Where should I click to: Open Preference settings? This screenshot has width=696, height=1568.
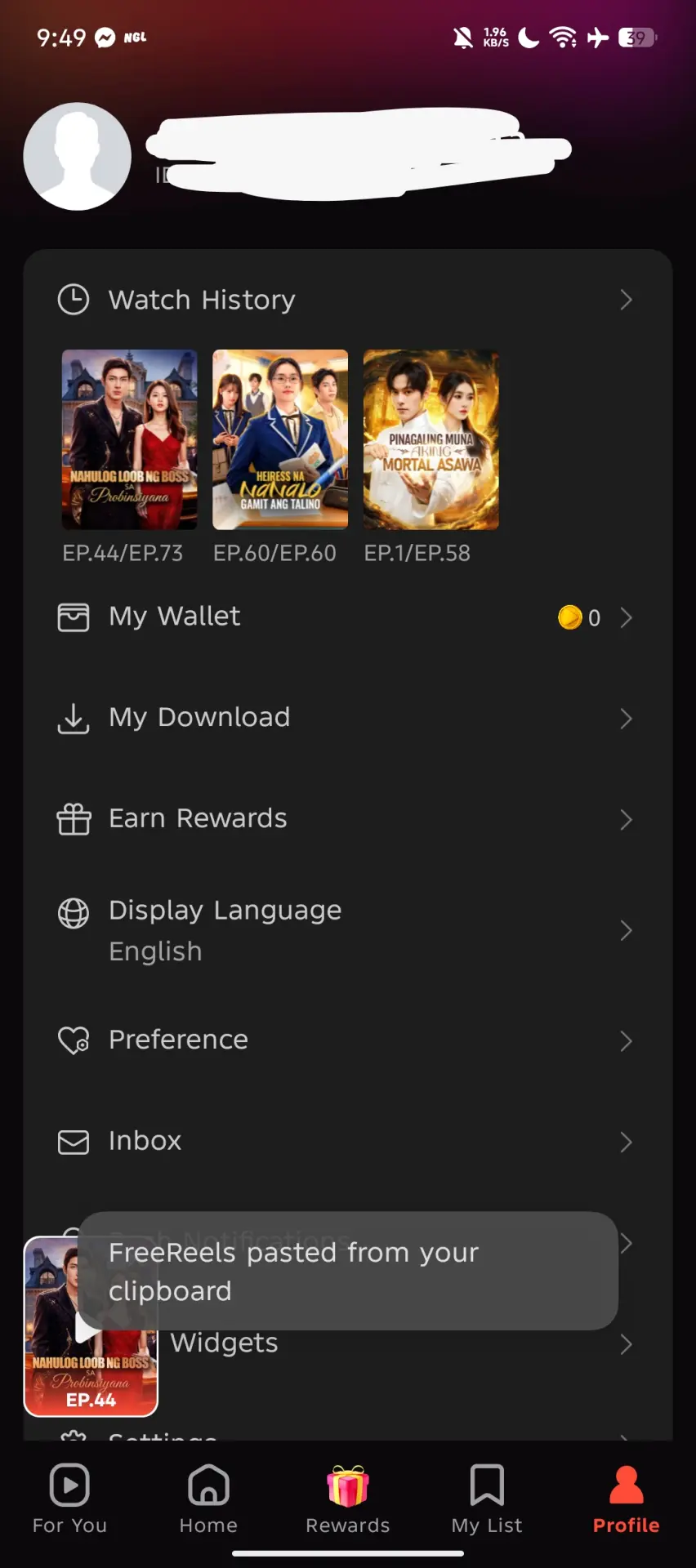[347, 1040]
